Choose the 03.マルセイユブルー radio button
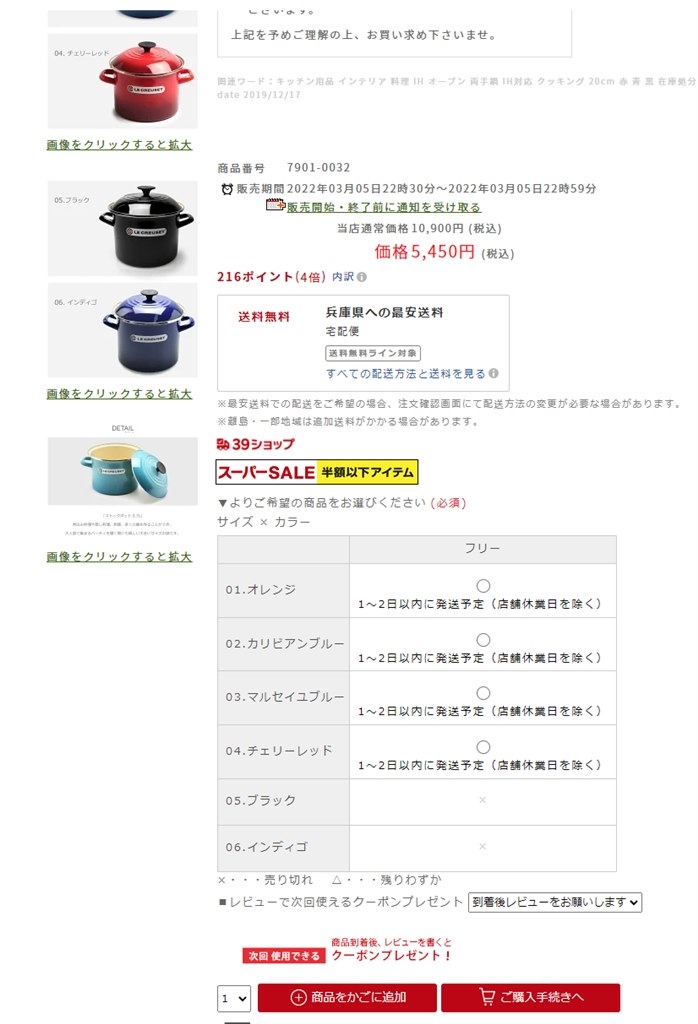Viewport: 698px width, 1024px height. click(483, 693)
